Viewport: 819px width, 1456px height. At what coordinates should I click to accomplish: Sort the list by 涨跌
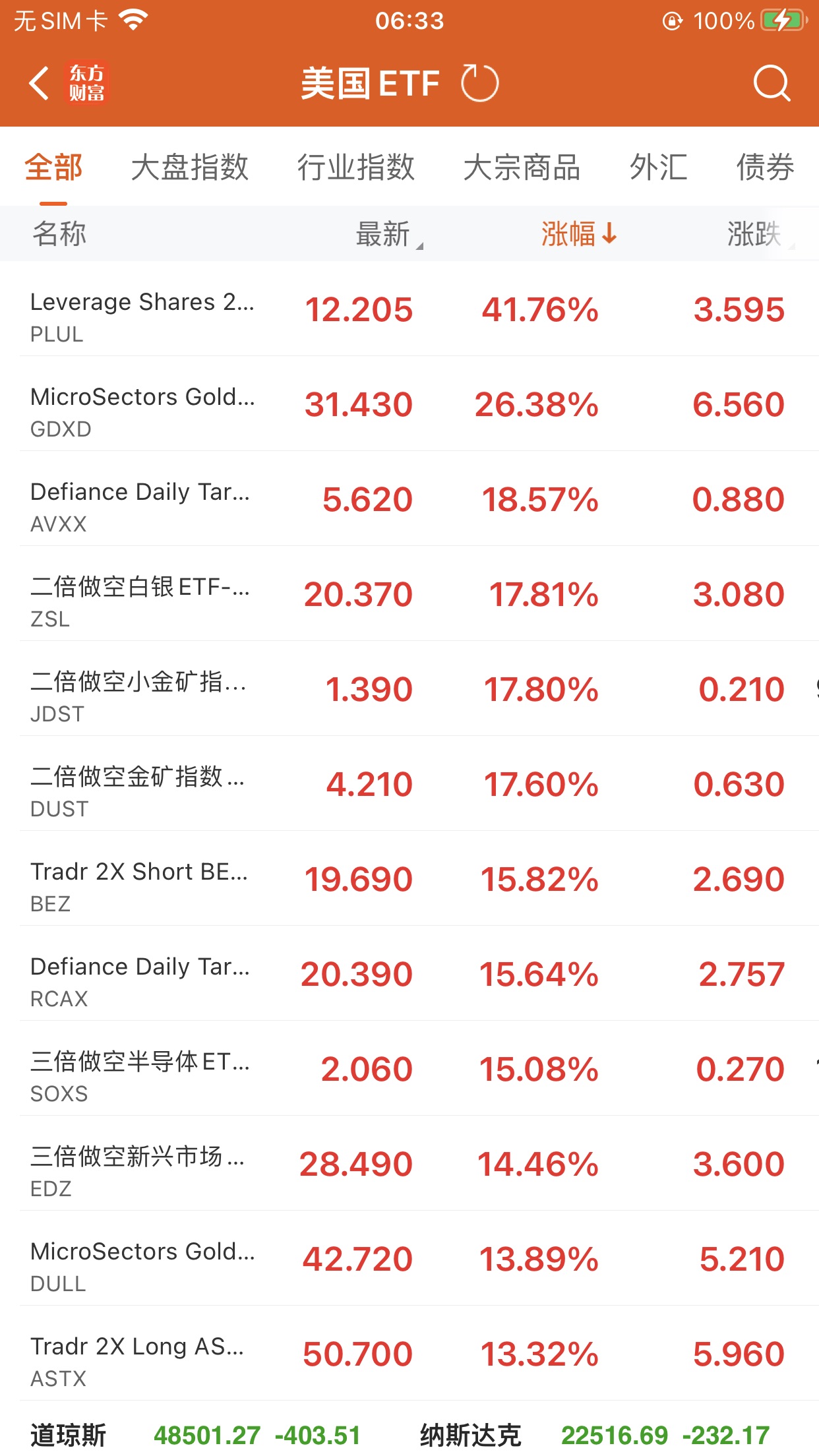pyautogui.click(x=756, y=234)
